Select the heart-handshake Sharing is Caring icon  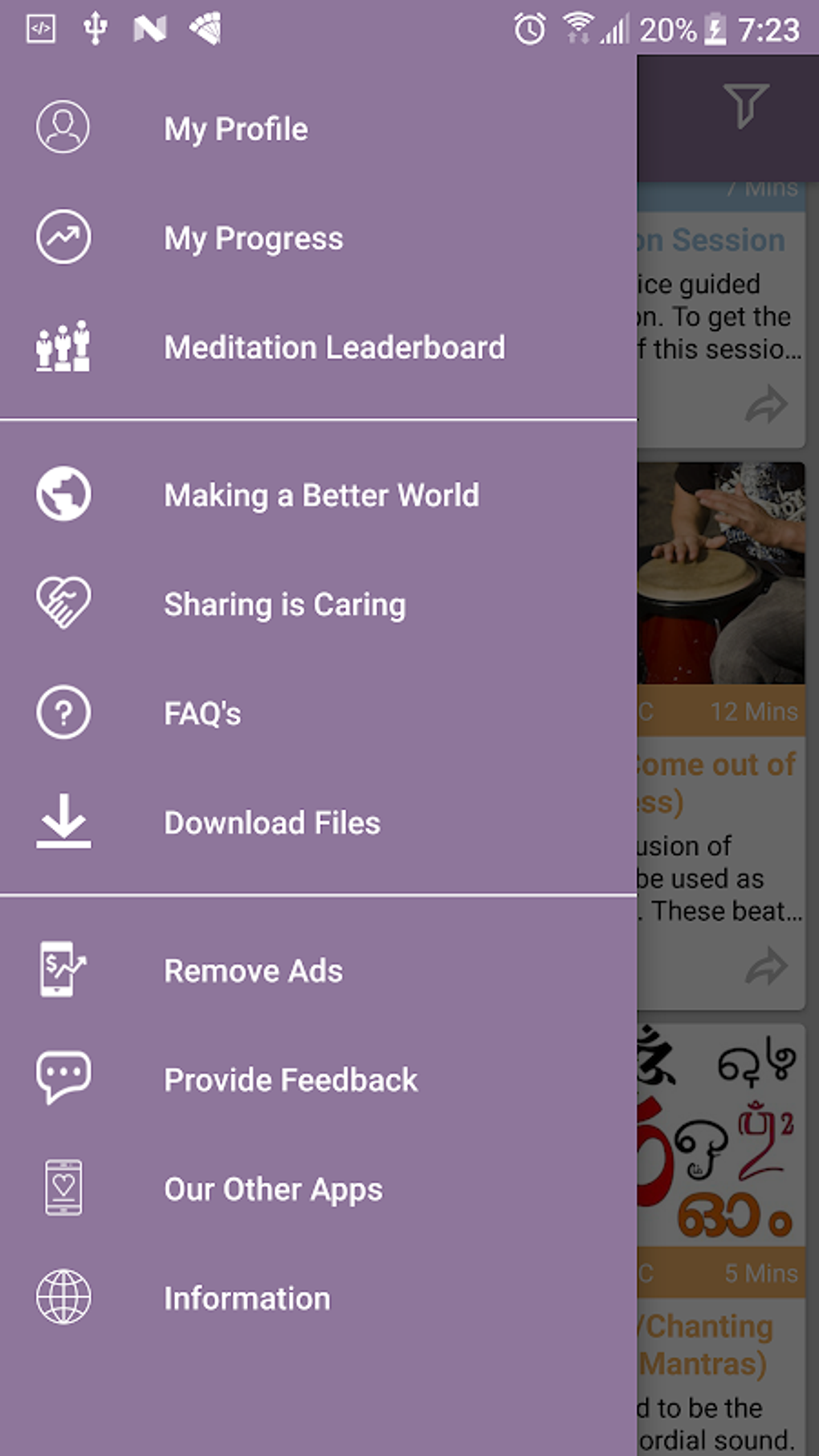pyautogui.click(x=63, y=603)
